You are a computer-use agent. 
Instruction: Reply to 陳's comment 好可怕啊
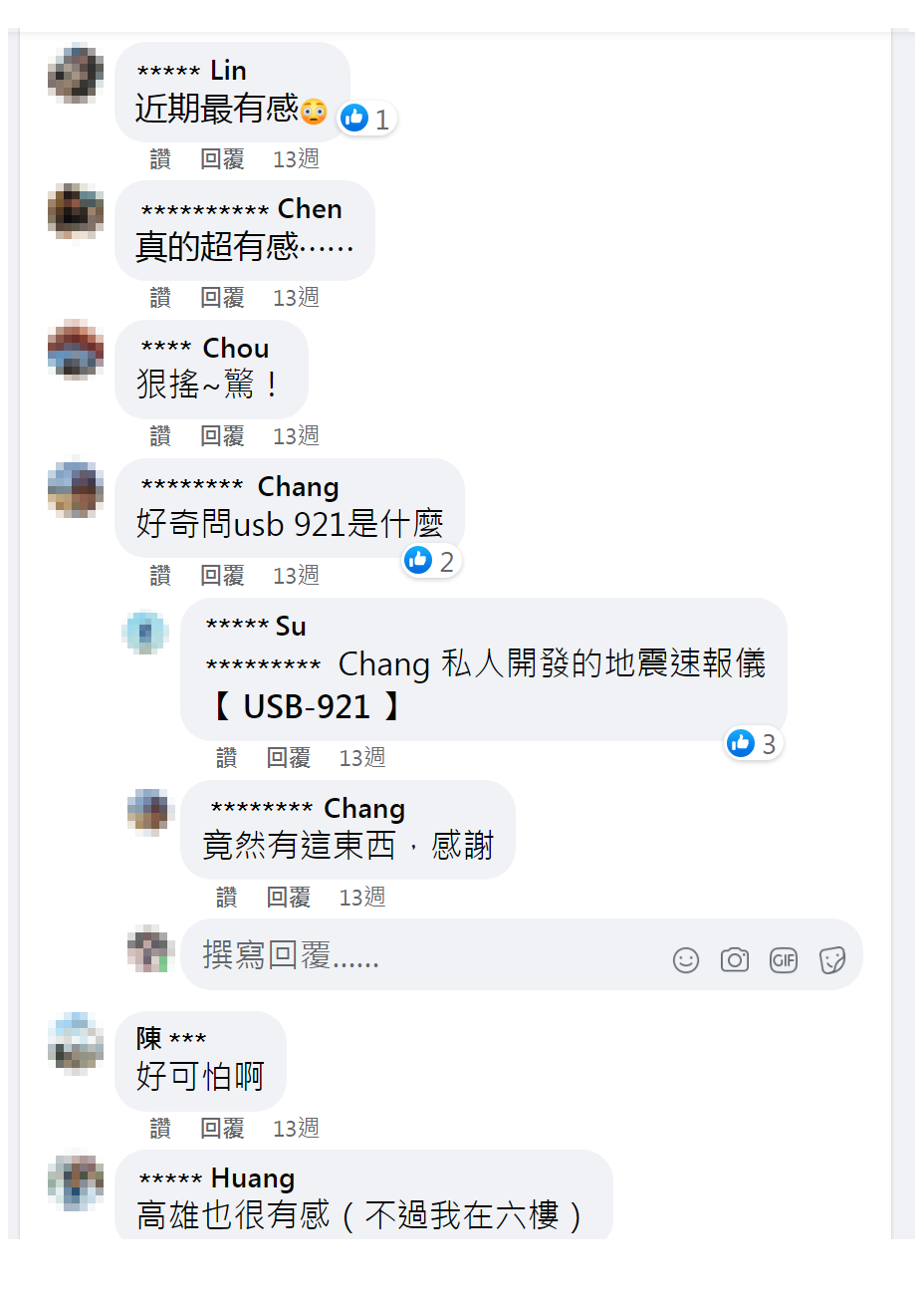point(221,1128)
